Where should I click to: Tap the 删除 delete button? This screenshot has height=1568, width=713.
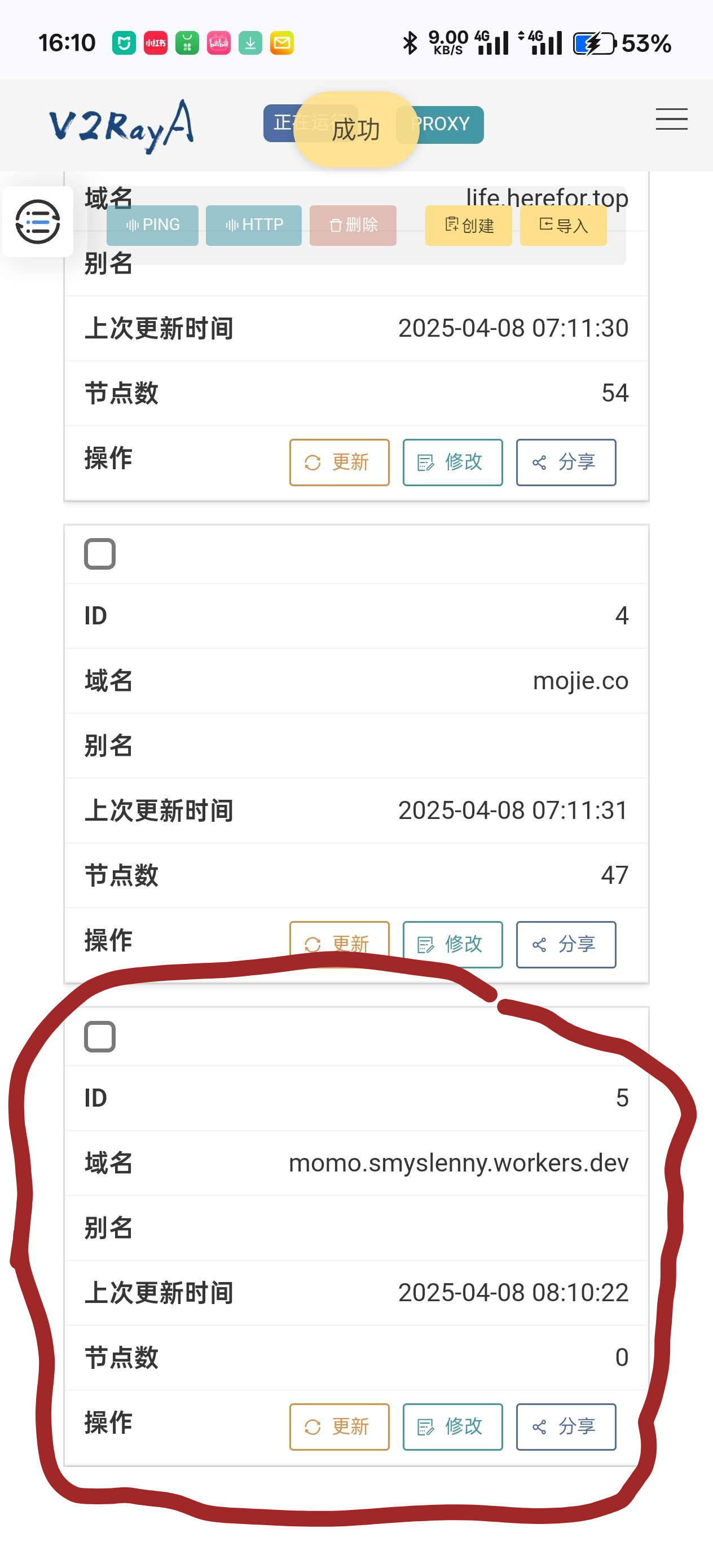pyautogui.click(x=353, y=224)
